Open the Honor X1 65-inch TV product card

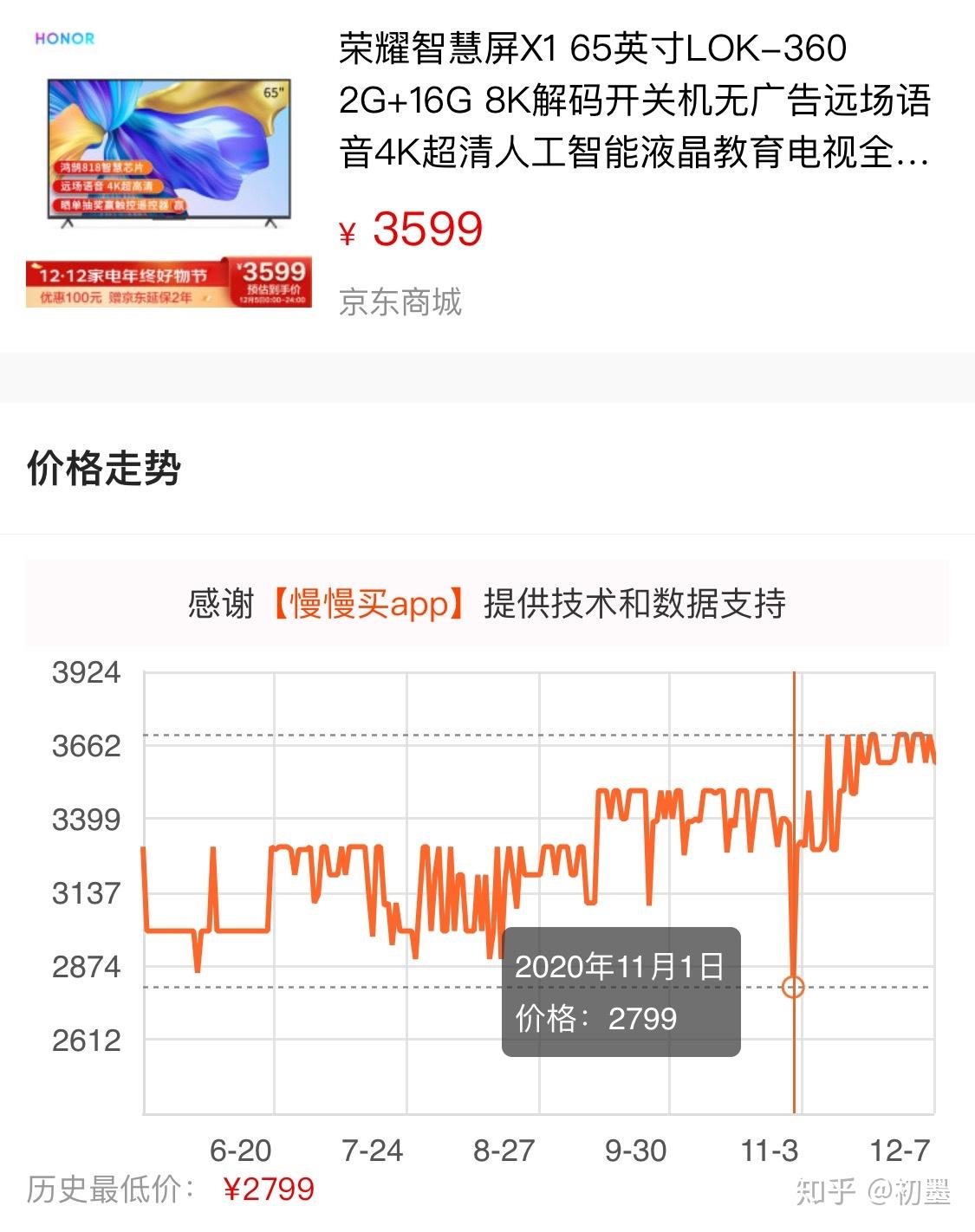tap(633, 100)
